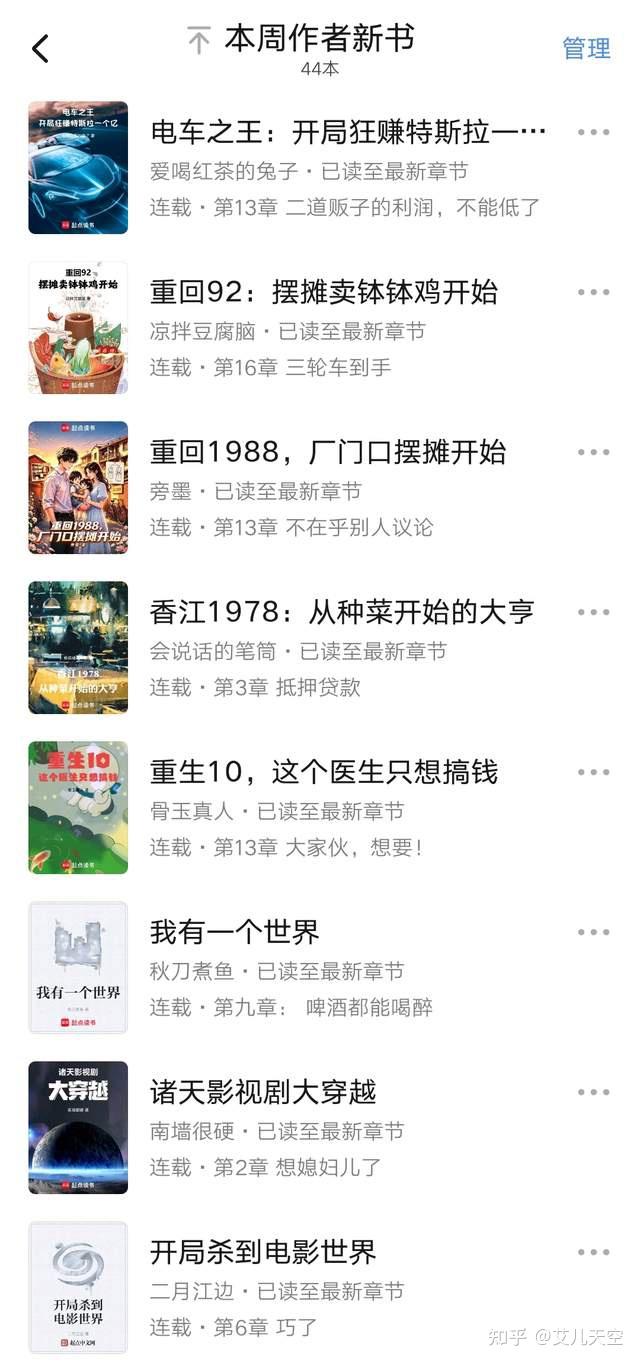Go back using the top-left arrow
This screenshot has width=640, height=1363.
coord(40,48)
